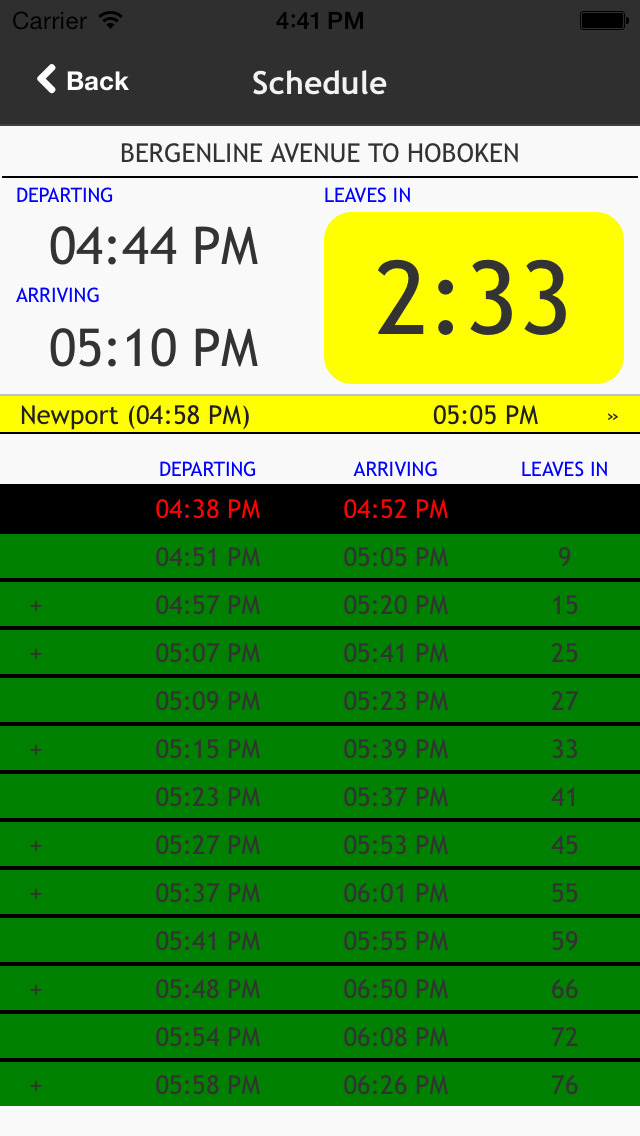Select the 04:38 PM departure row
Image resolution: width=640 pixels, height=1136 pixels.
pyautogui.click(x=320, y=509)
